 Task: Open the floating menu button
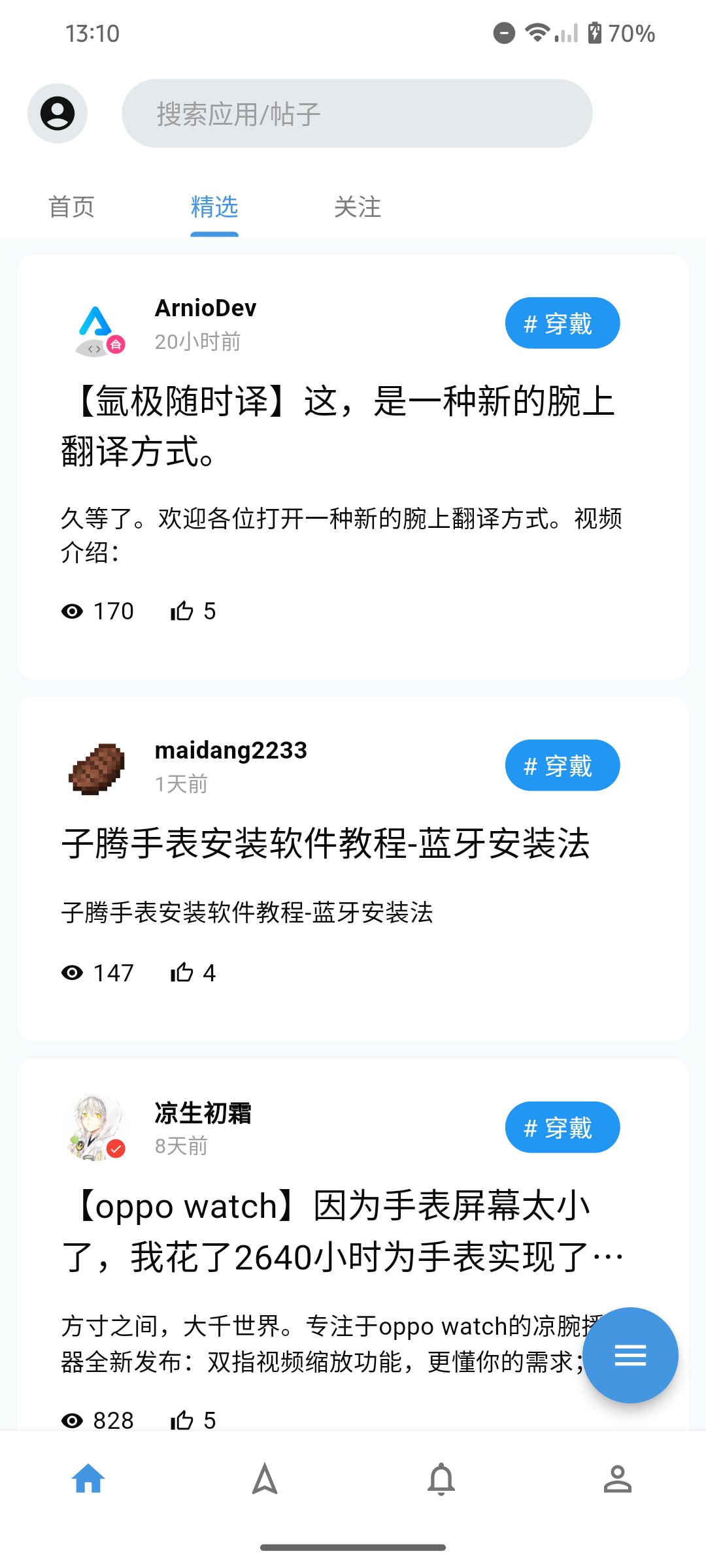coord(630,1355)
